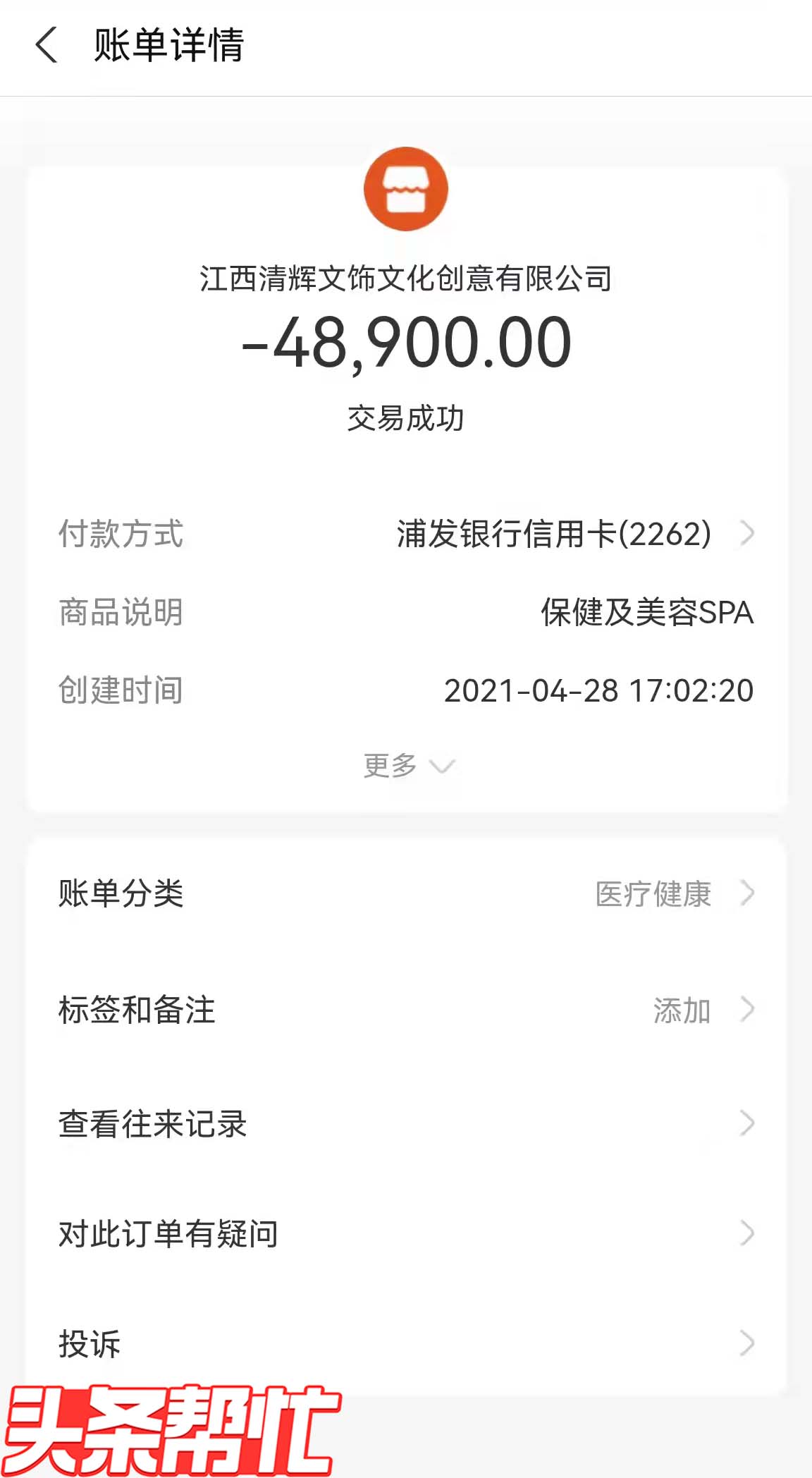812x1478 pixels.
Task: Open payment method arrow next to 浦发银行信用卡
Action: pos(747,535)
